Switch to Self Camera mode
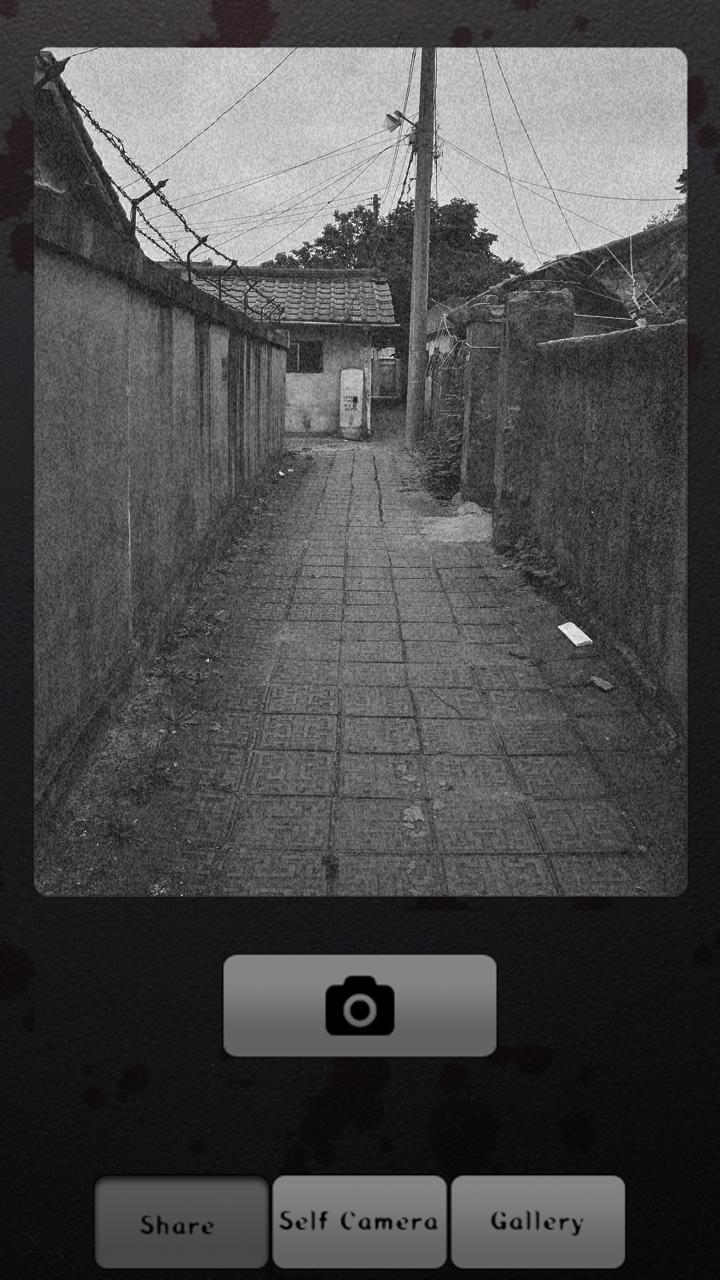The image size is (720, 1280). click(359, 1222)
